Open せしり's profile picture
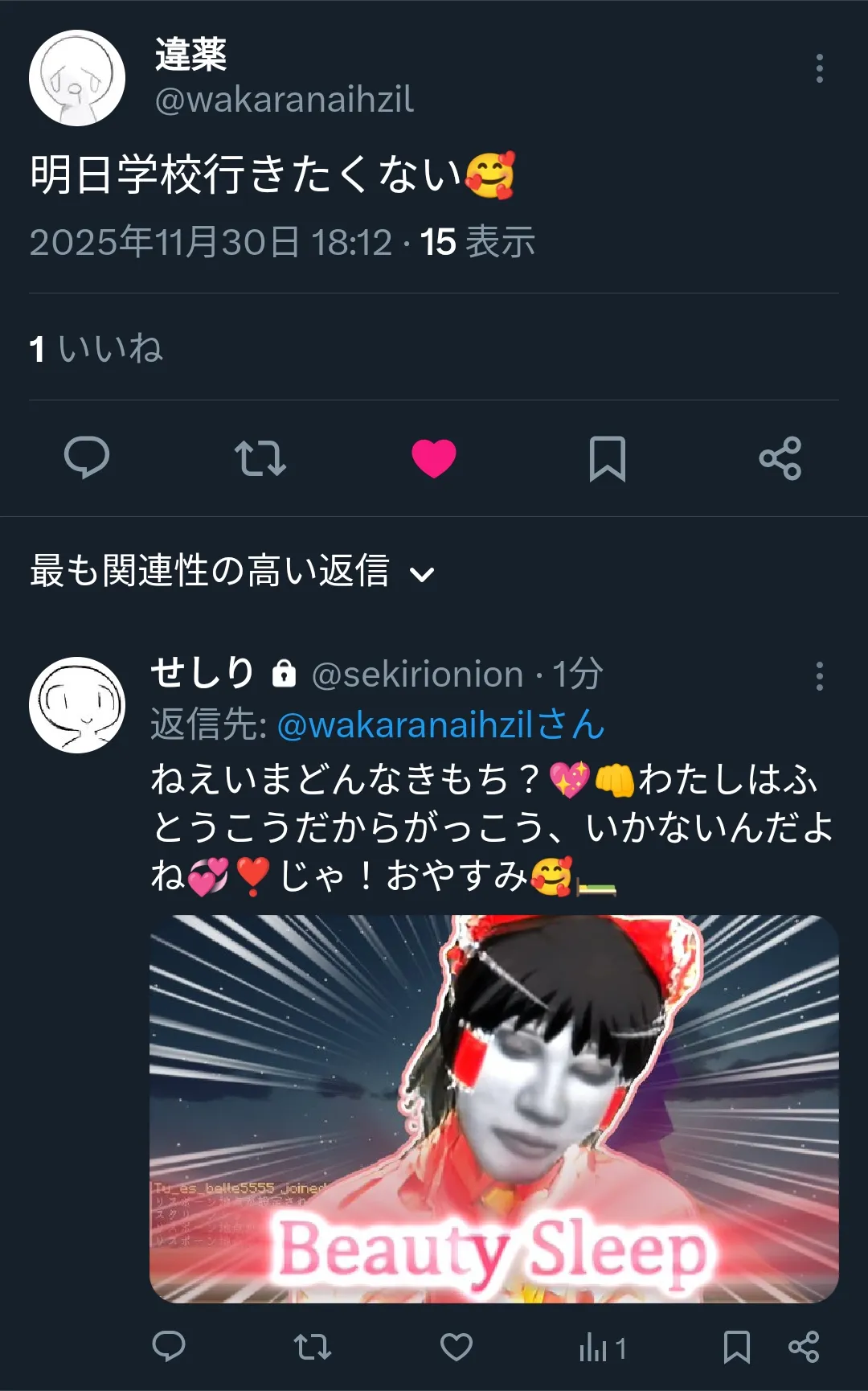Viewport: 868px width, 1391px height. click(77, 705)
